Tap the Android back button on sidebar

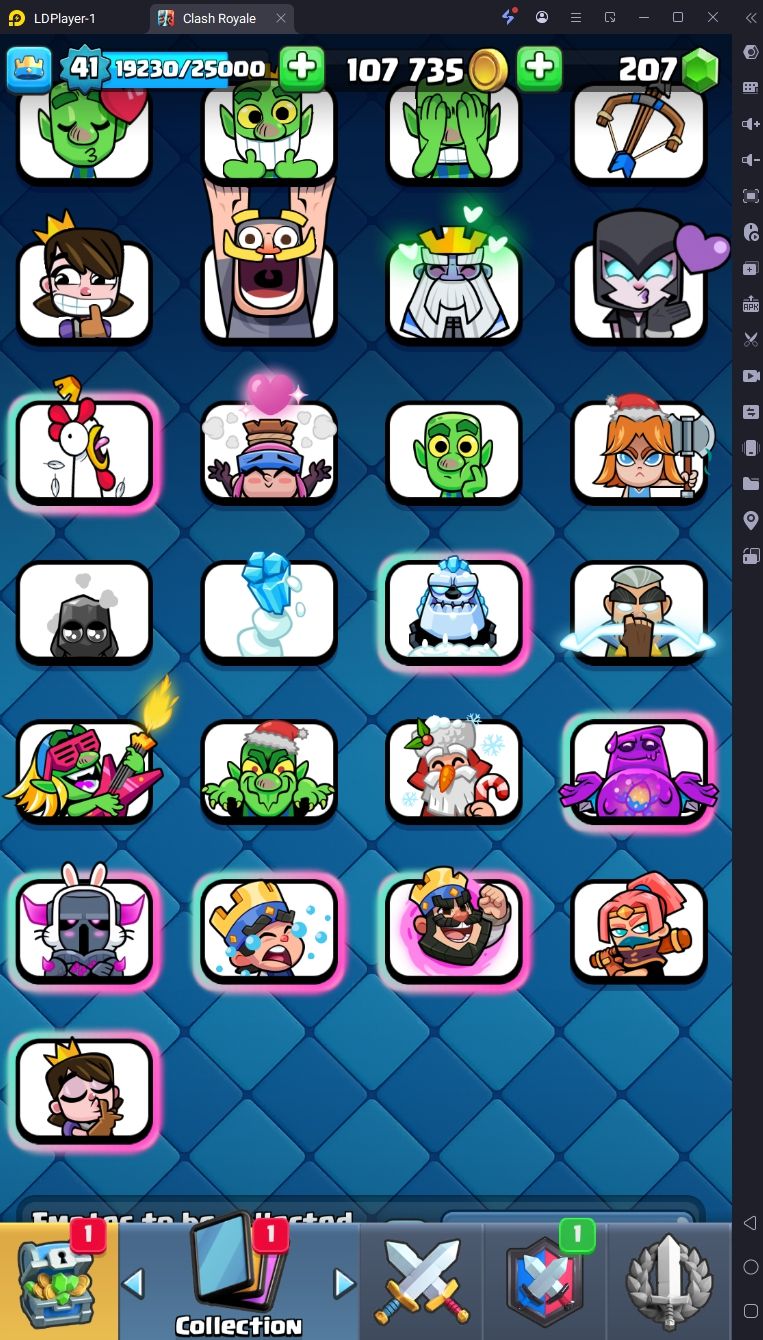pyautogui.click(x=750, y=1223)
